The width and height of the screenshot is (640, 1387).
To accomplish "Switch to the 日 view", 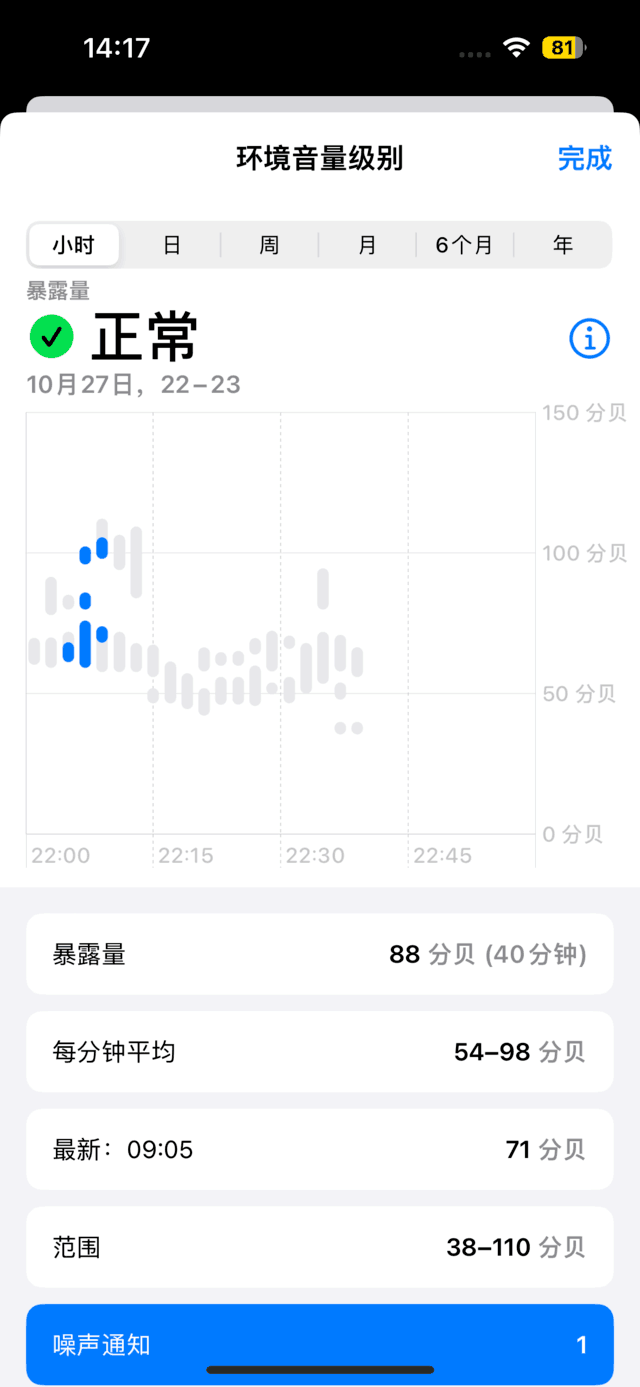I will [172, 245].
